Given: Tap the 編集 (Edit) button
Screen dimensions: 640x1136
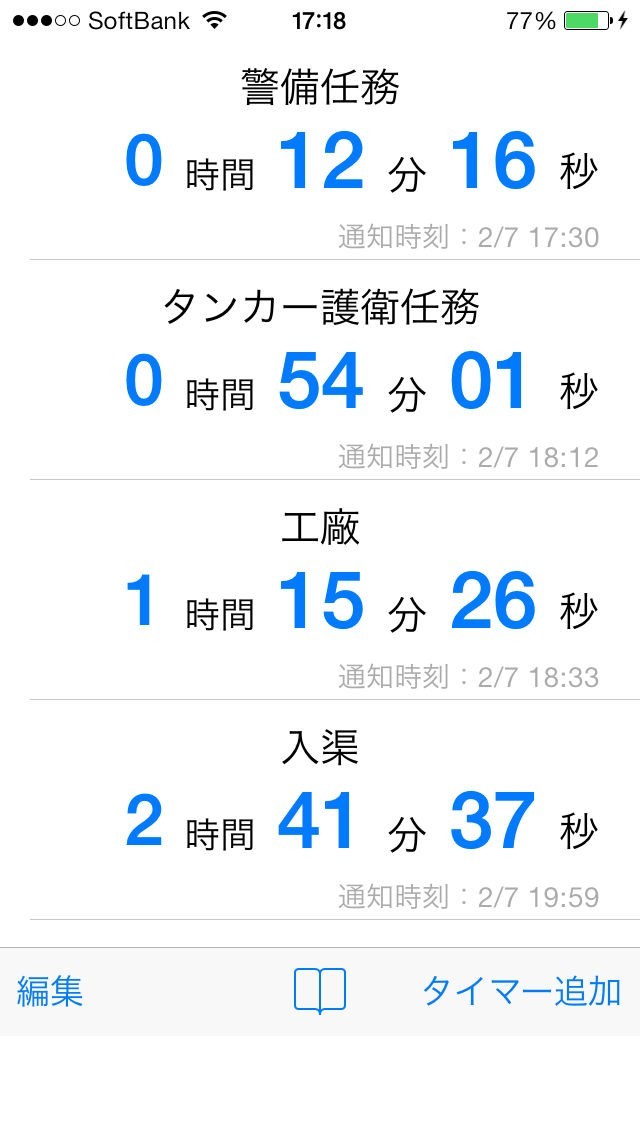Looking at the screenshot, I should tap(50, 991).
